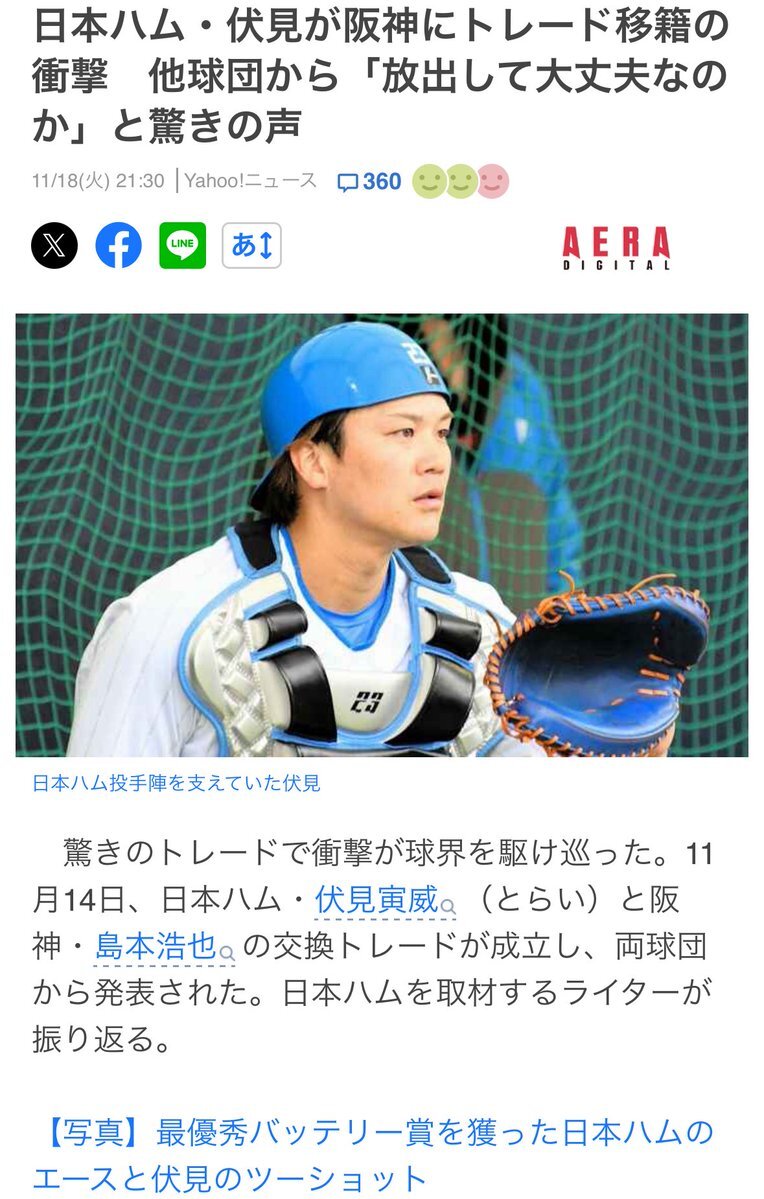View the reaction face icons
Screen dimensions: 764x1199
(x=460, y=182)
